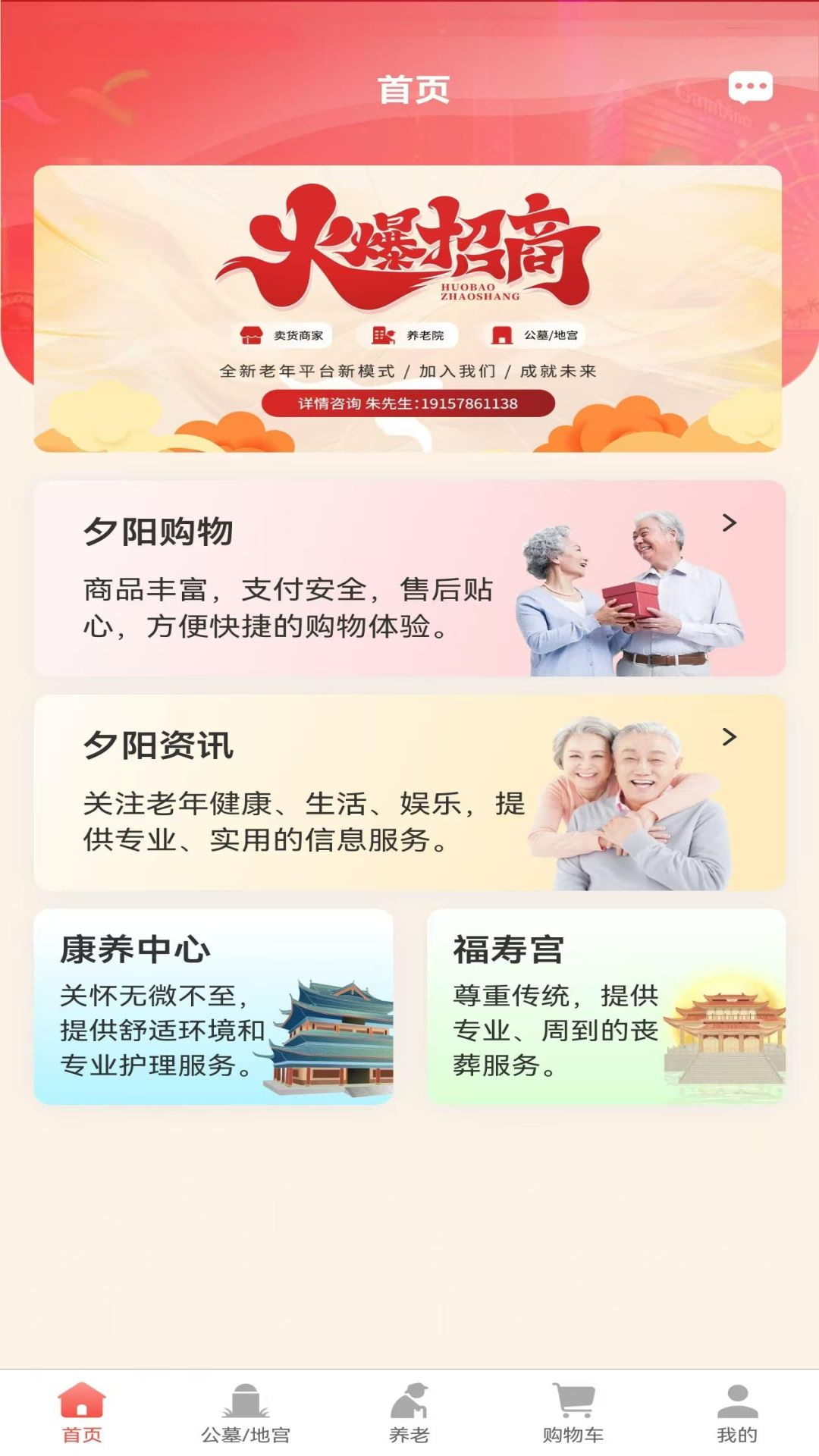Image resolution: width=819 pixels, height=1456 pixels.
Task: Open the messages chat bubble icon
Action: click(750, 88)
